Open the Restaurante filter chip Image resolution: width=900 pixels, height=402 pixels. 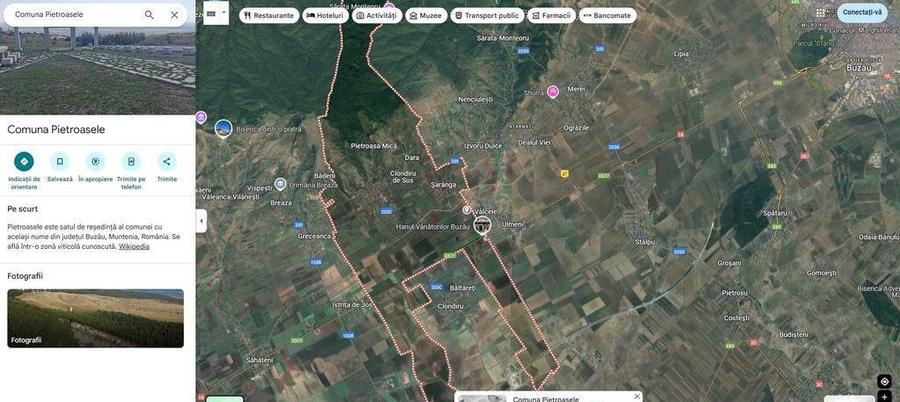[x=268, y=16]
